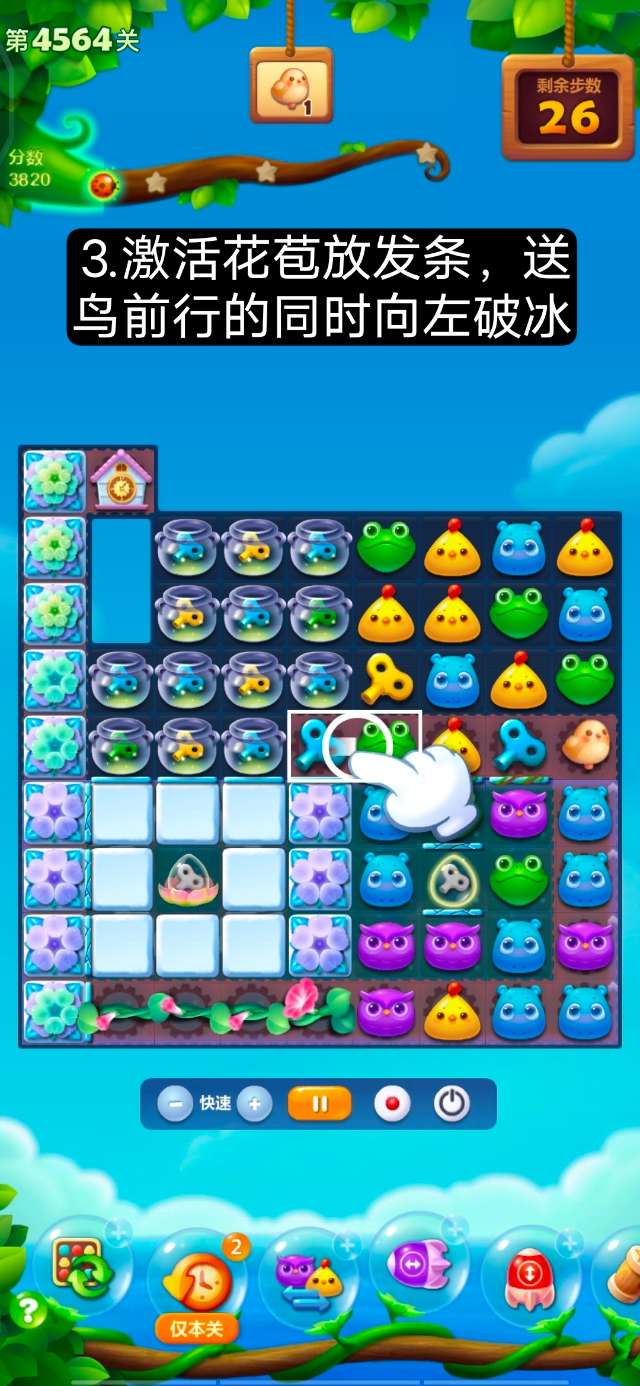Tap the red record button
The image size is (640, 1386).
point(392,1104)
